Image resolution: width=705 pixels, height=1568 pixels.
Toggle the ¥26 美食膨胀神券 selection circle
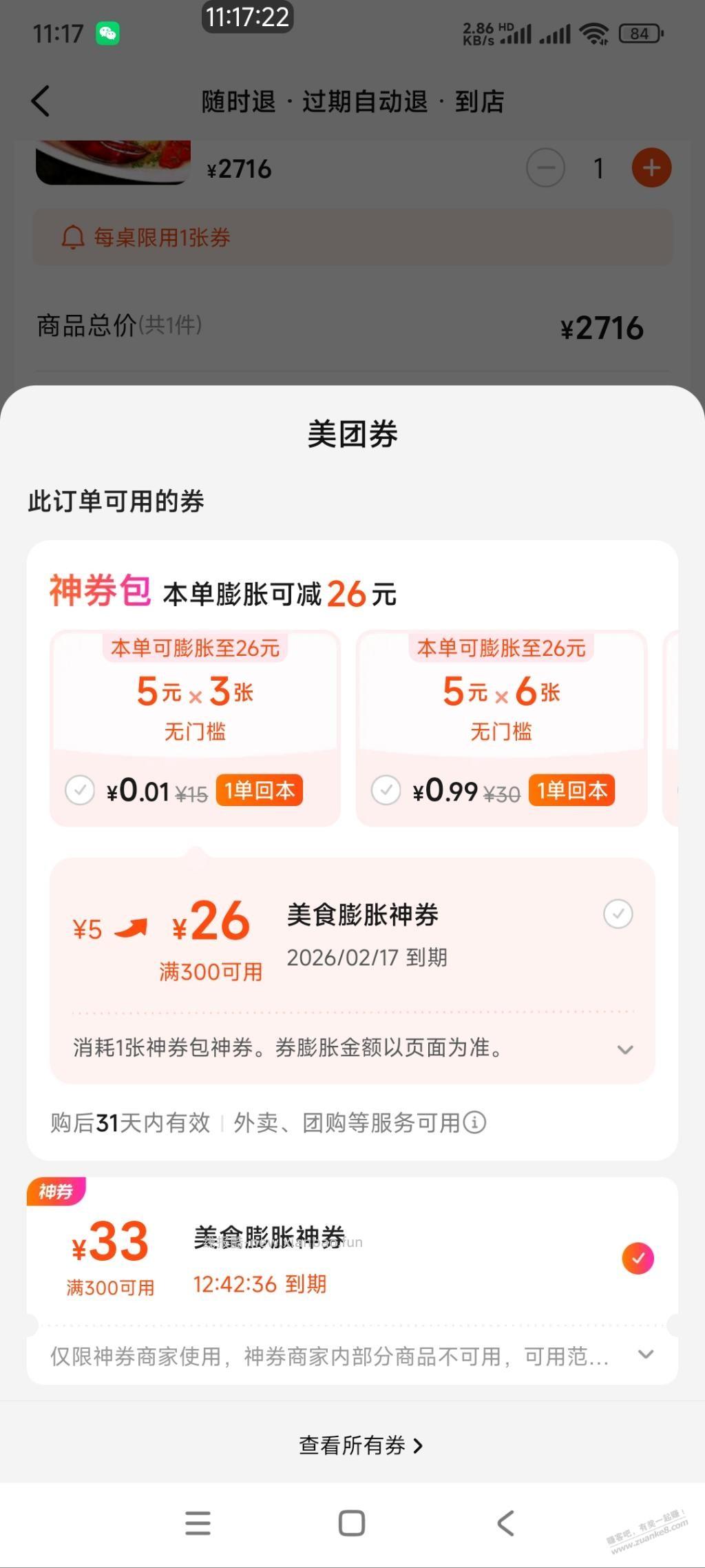[x=618, y=914]
